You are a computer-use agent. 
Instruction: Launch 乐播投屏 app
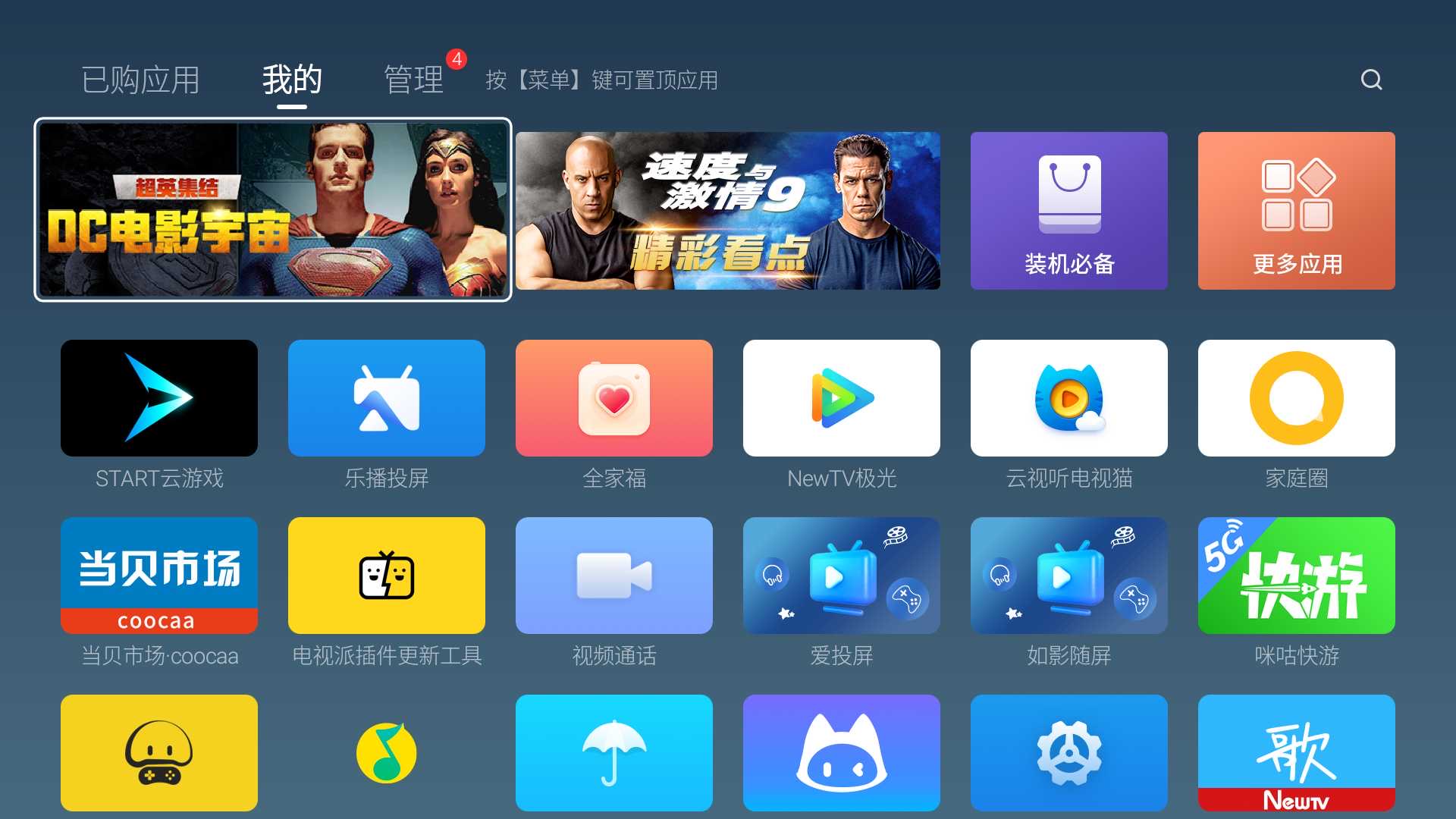(387, 398)
